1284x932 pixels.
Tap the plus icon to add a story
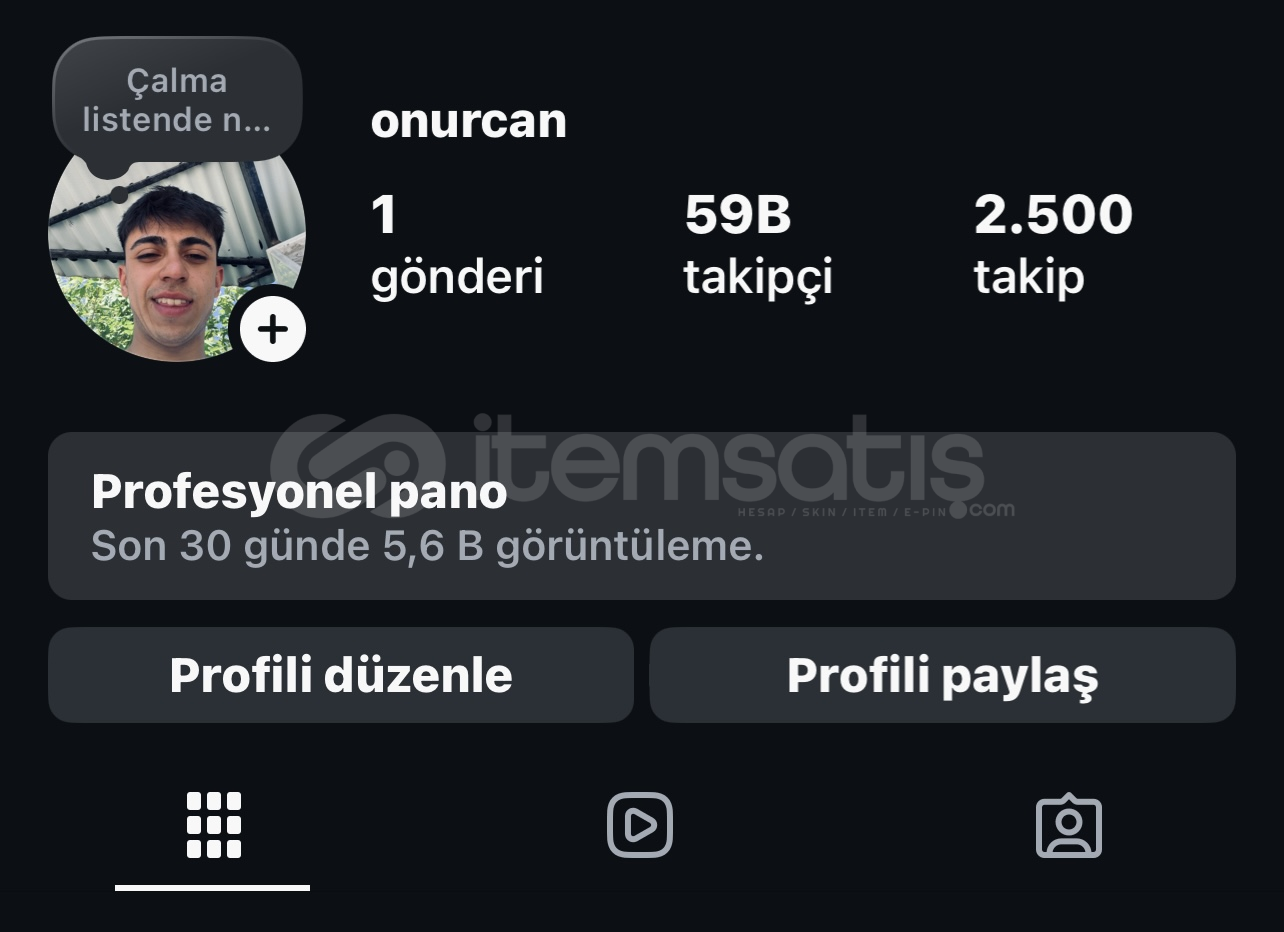point(272,329)
